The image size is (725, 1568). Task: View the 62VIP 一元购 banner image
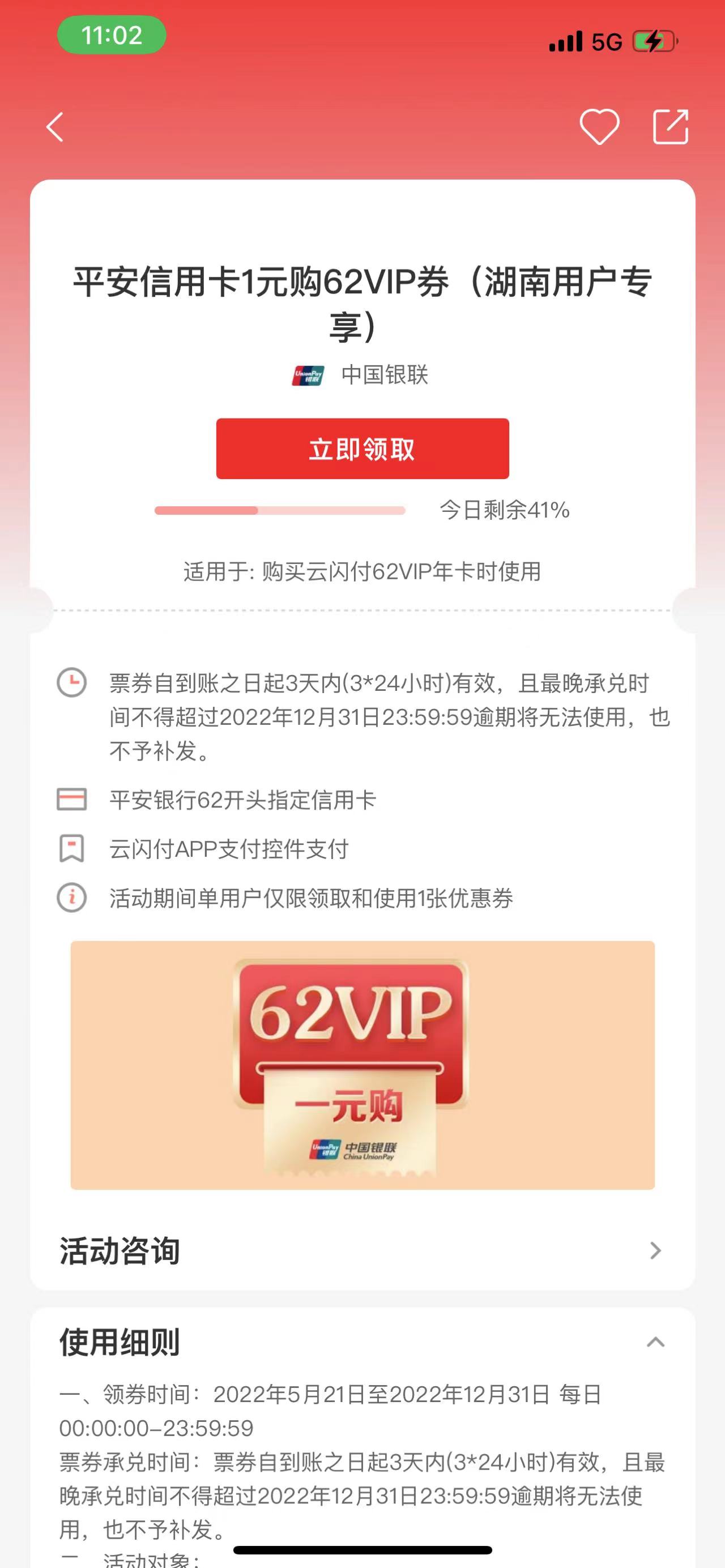[x=362, y=1065]
